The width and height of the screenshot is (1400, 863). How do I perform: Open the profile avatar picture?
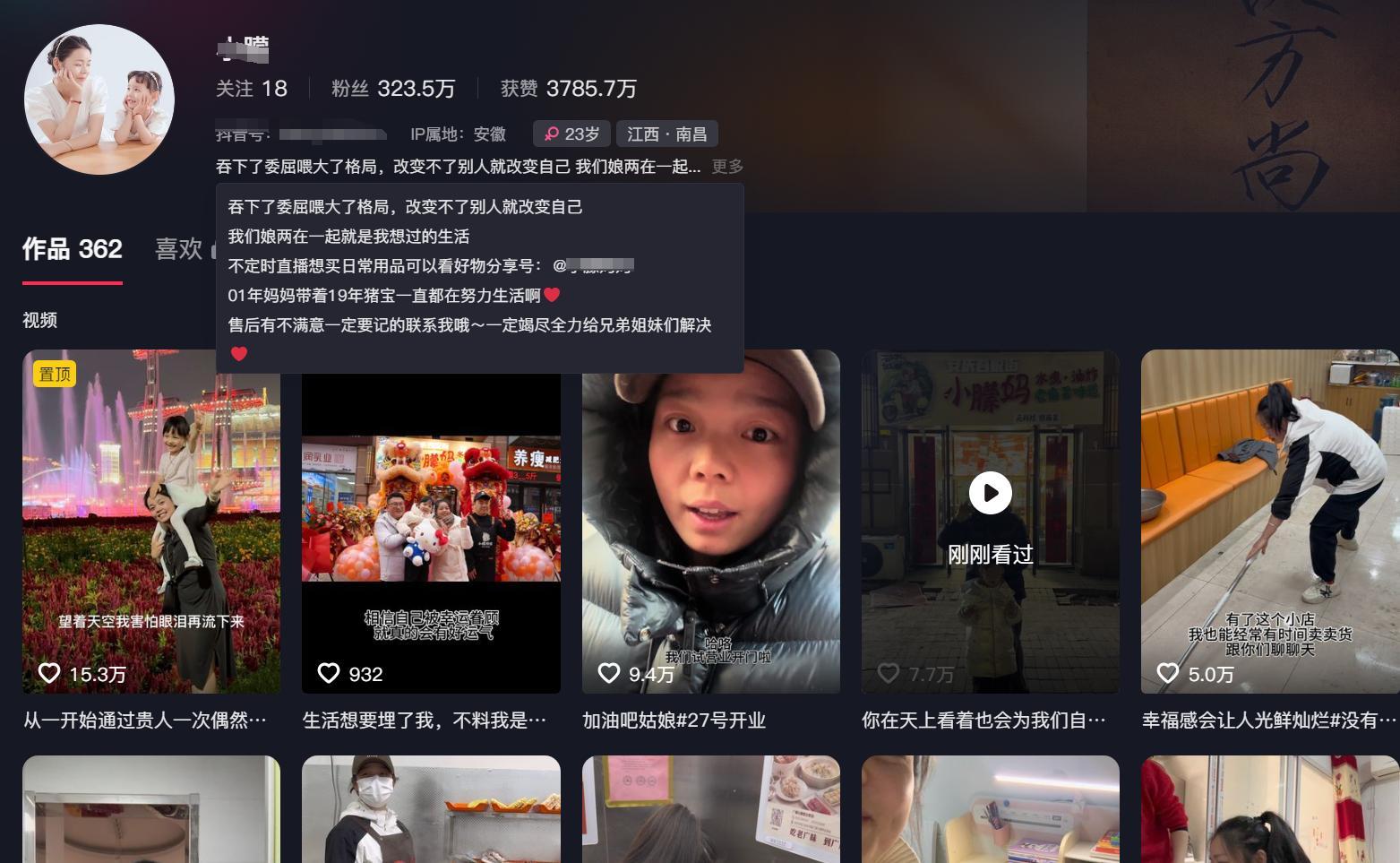99,99
